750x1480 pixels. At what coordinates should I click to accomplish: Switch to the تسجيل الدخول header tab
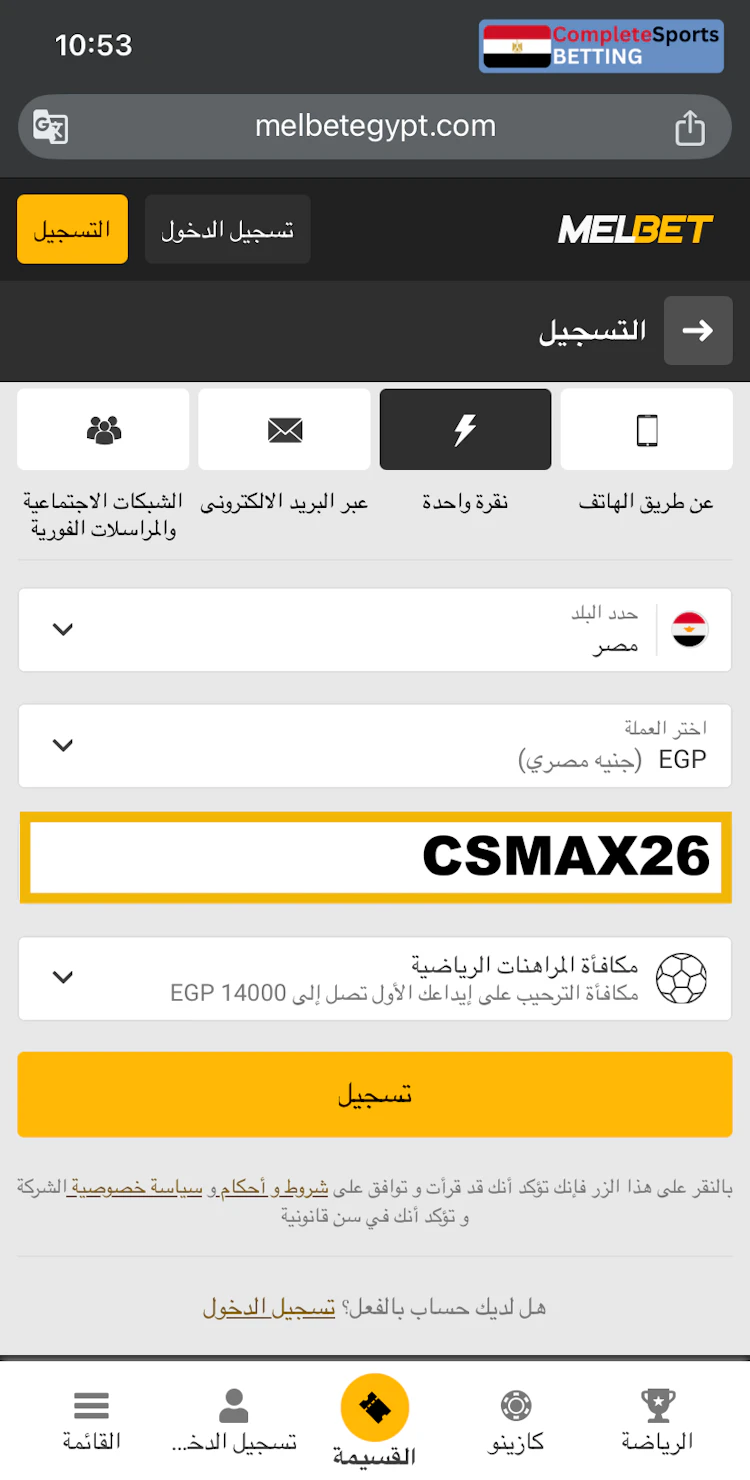coord(227,229)
